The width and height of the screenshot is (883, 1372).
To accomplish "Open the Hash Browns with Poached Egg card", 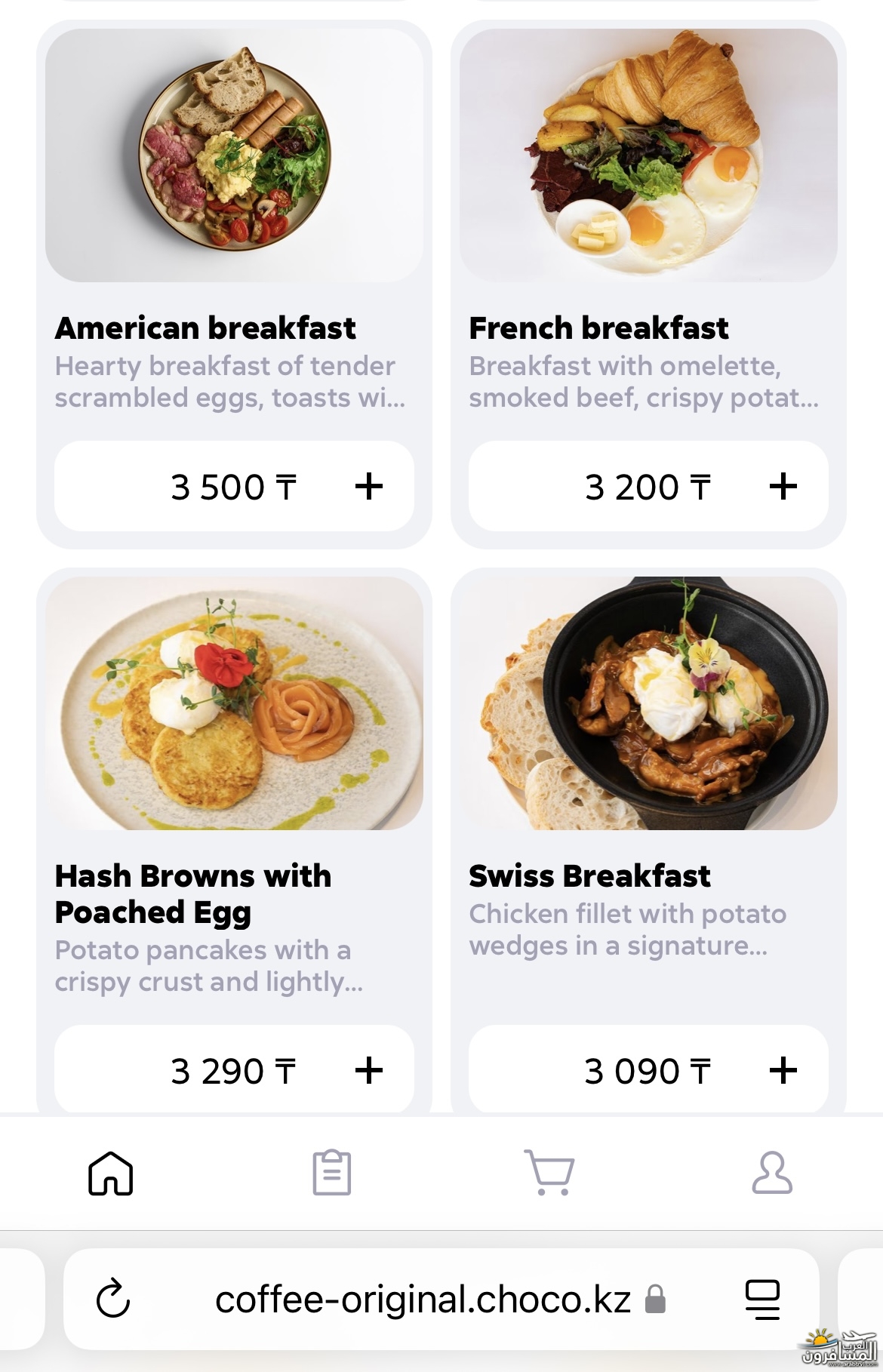I will point(234,703).
